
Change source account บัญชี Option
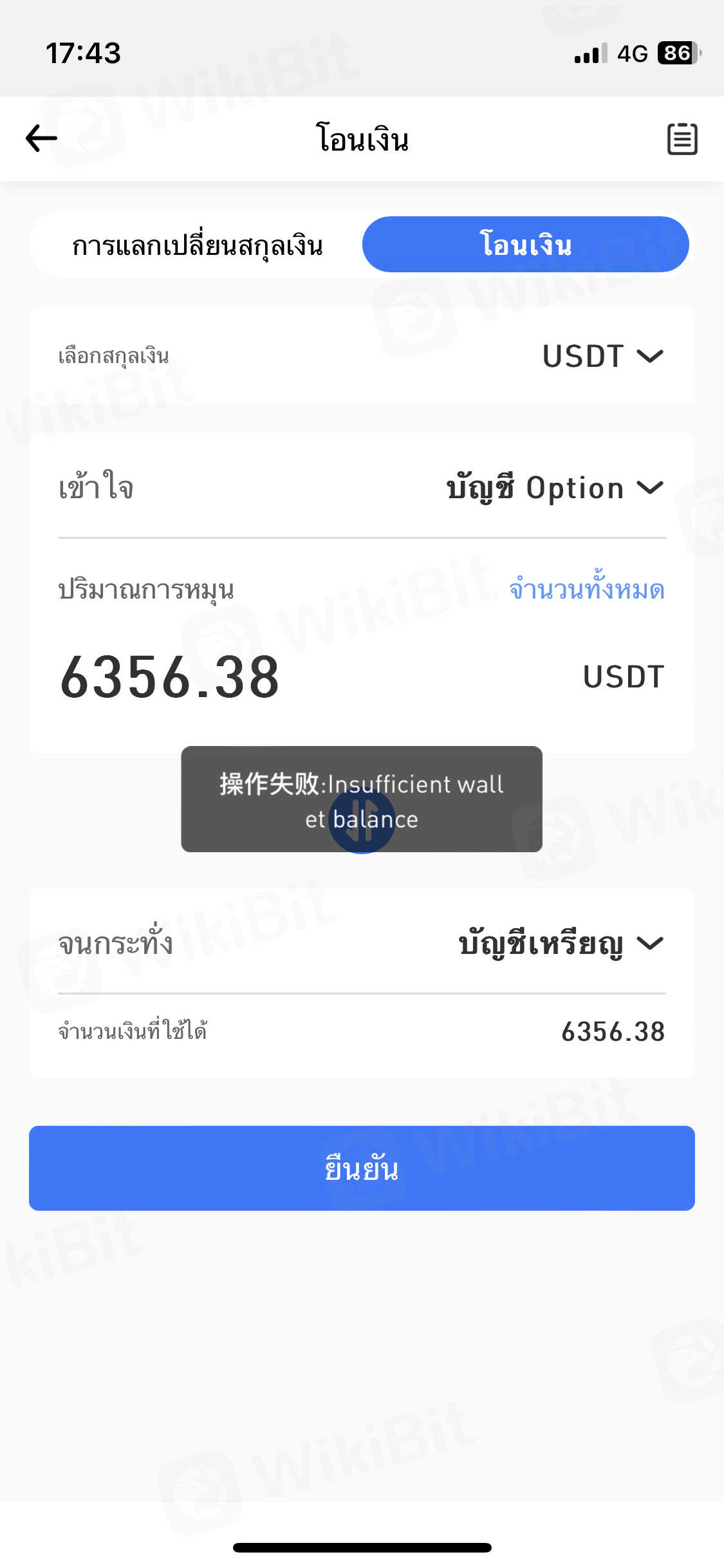tap(553, 488)
